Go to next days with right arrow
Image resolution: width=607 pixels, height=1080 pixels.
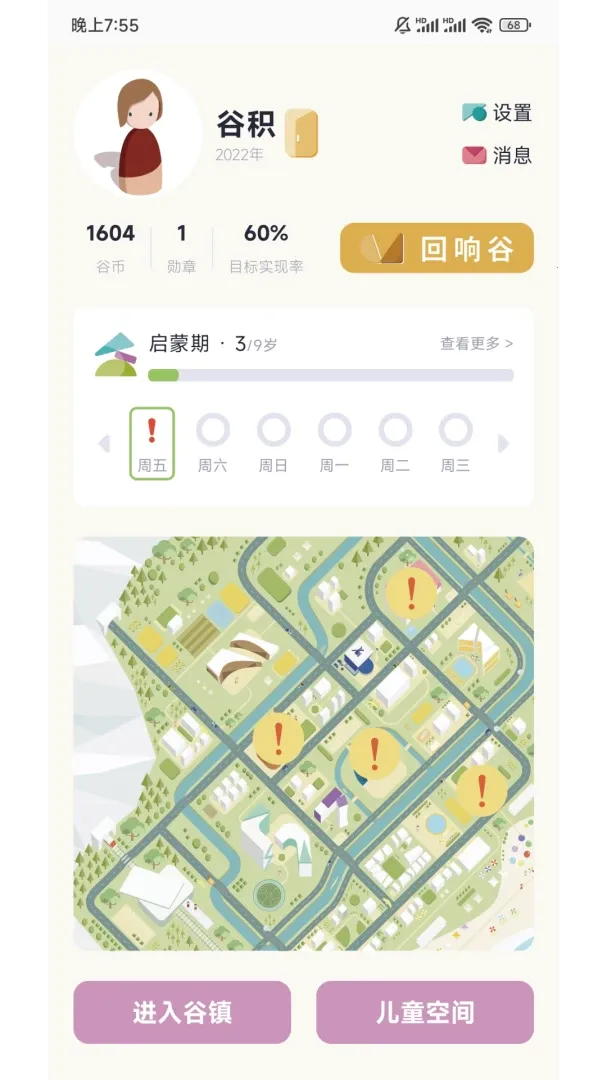click(x=504, y=444)
